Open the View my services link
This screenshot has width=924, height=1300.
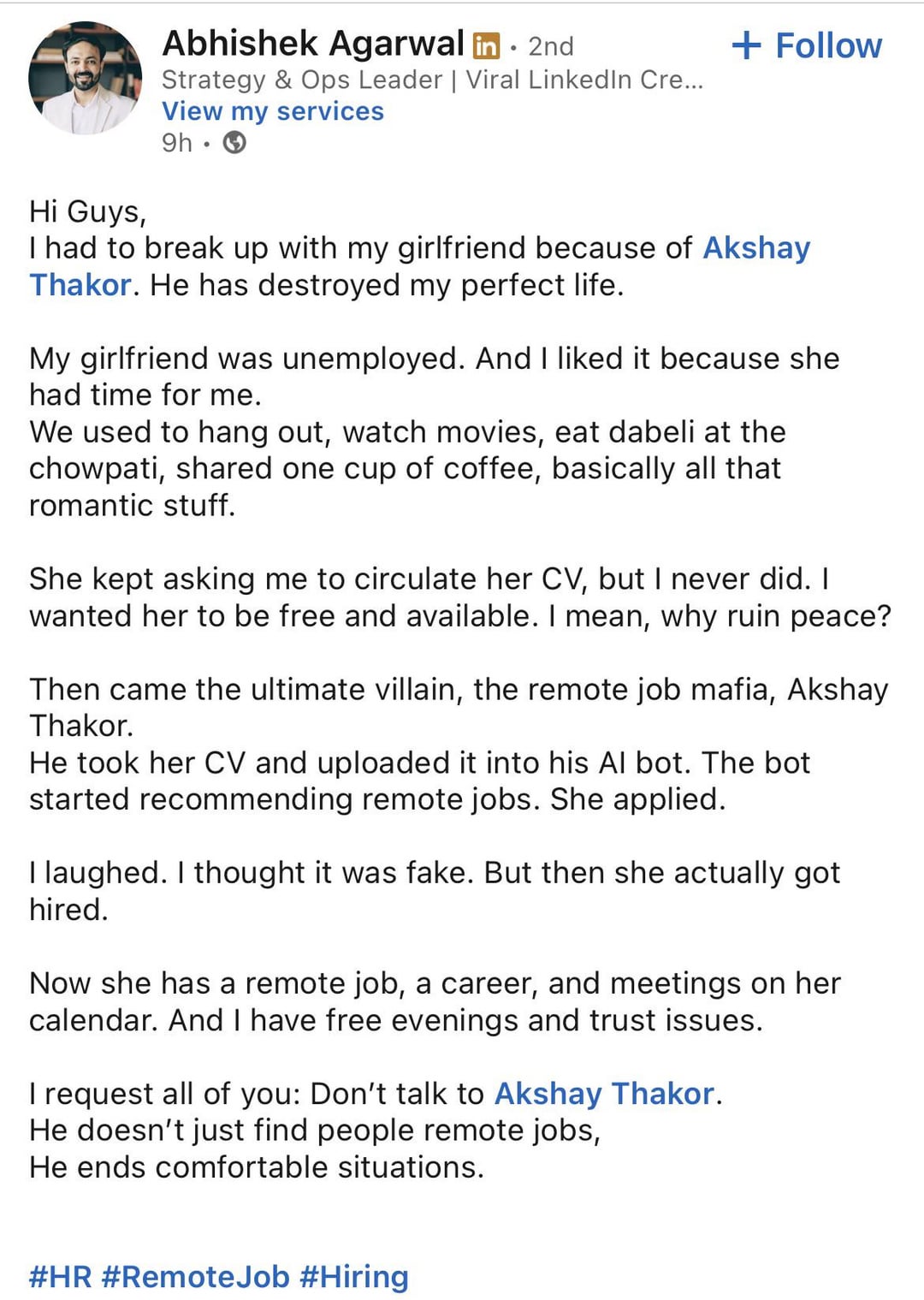pyautogui.click(x=273, y=111)
